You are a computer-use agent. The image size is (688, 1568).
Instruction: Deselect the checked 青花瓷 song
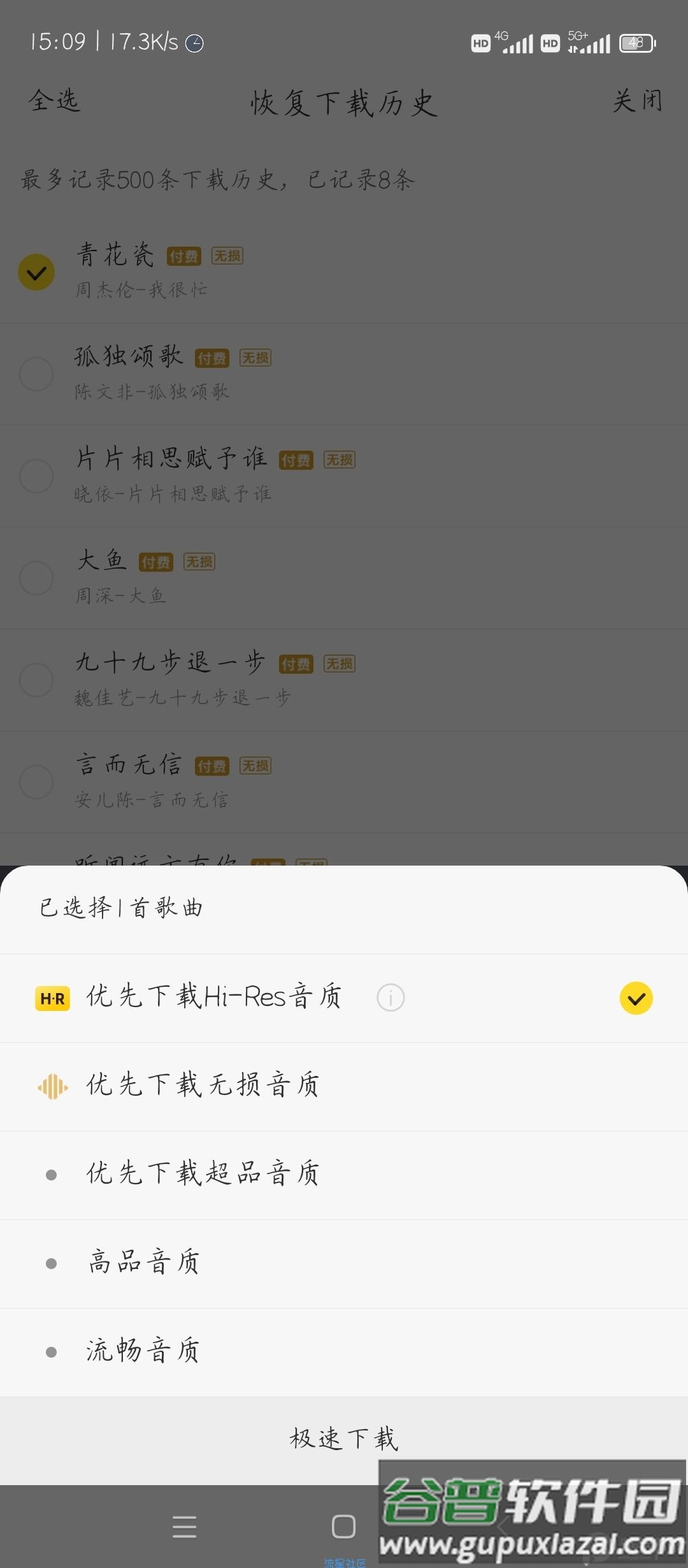36,272
